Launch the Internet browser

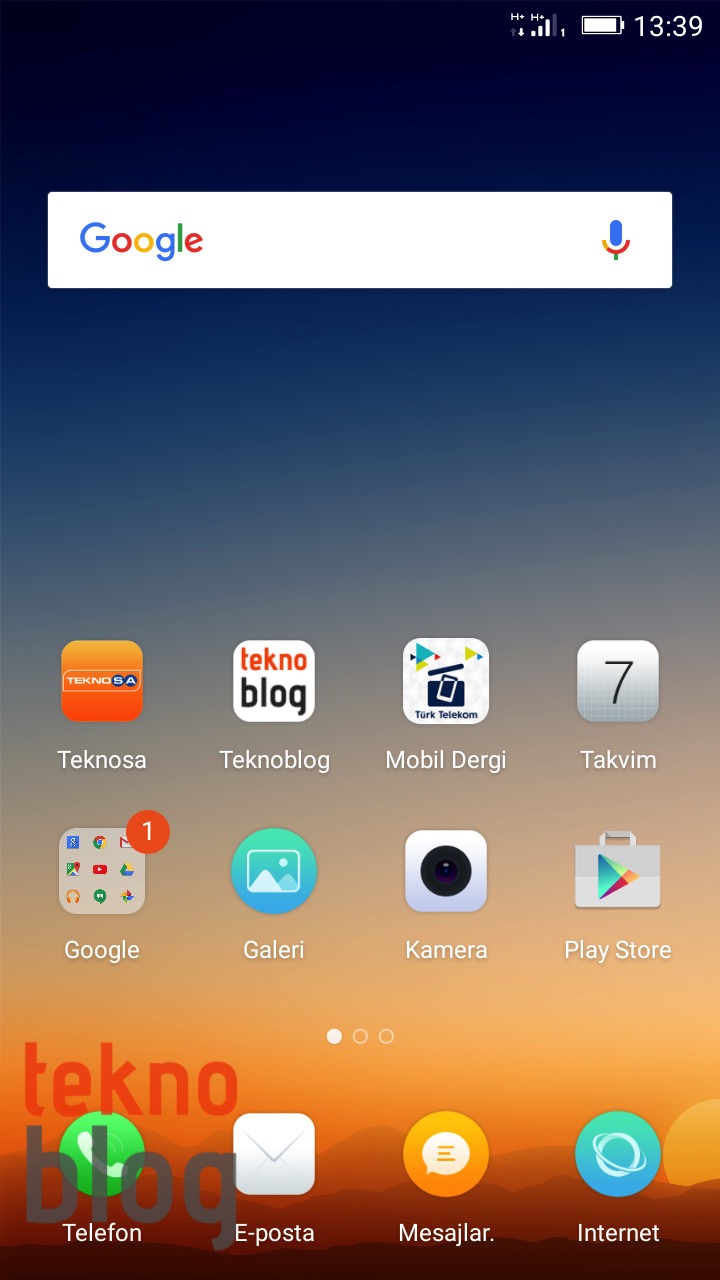[618, 1154]
